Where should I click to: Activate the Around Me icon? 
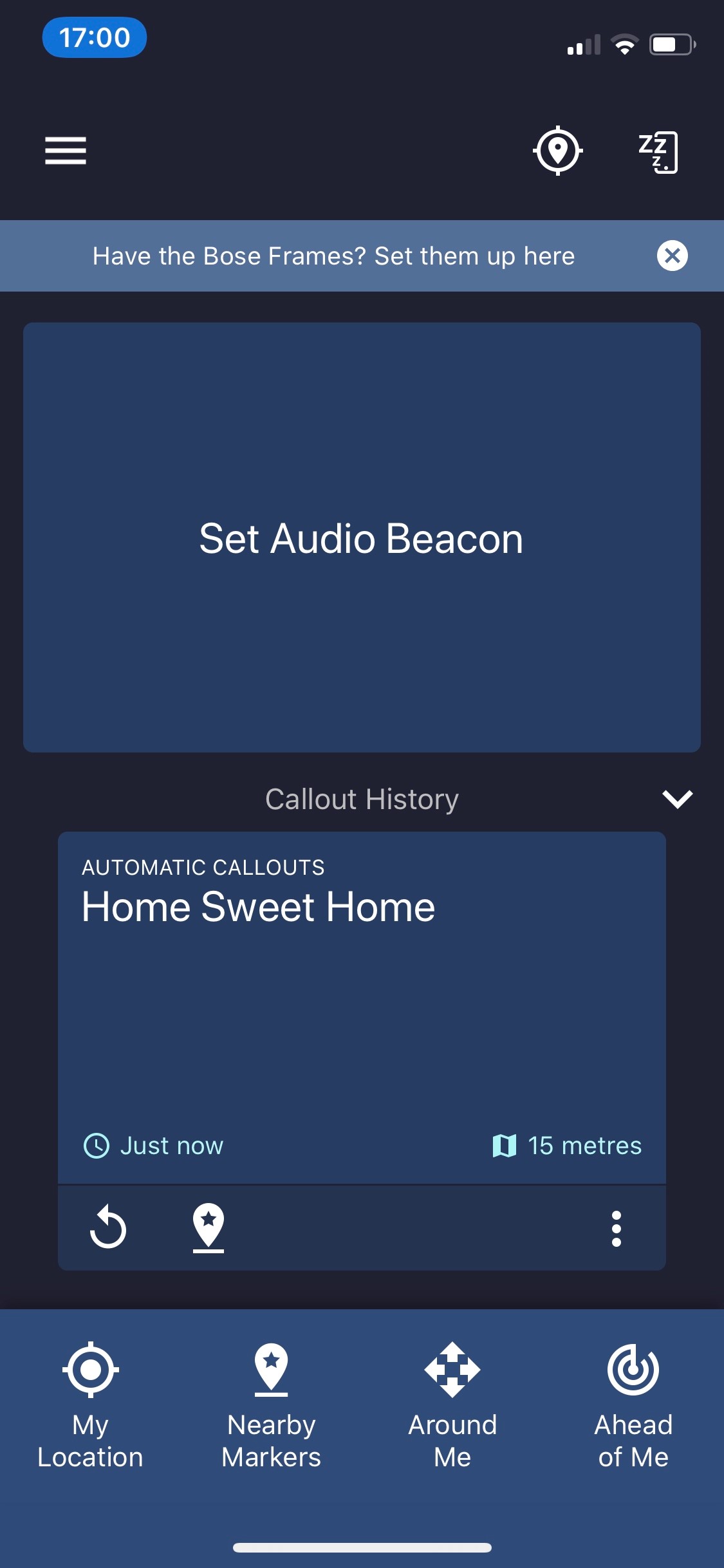click(x=452, y=1368)
